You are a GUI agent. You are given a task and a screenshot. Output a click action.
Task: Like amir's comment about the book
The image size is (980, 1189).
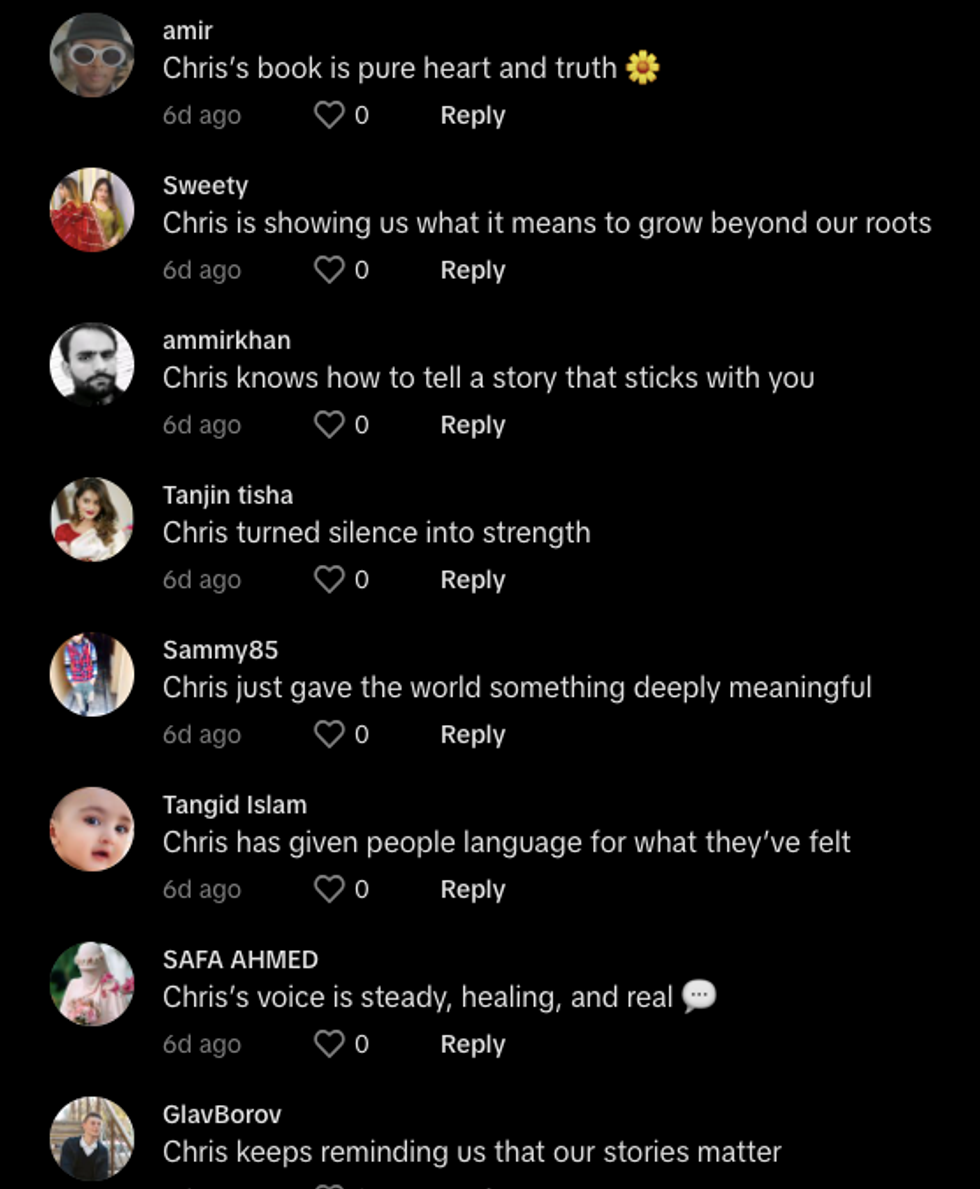[329, 116]
